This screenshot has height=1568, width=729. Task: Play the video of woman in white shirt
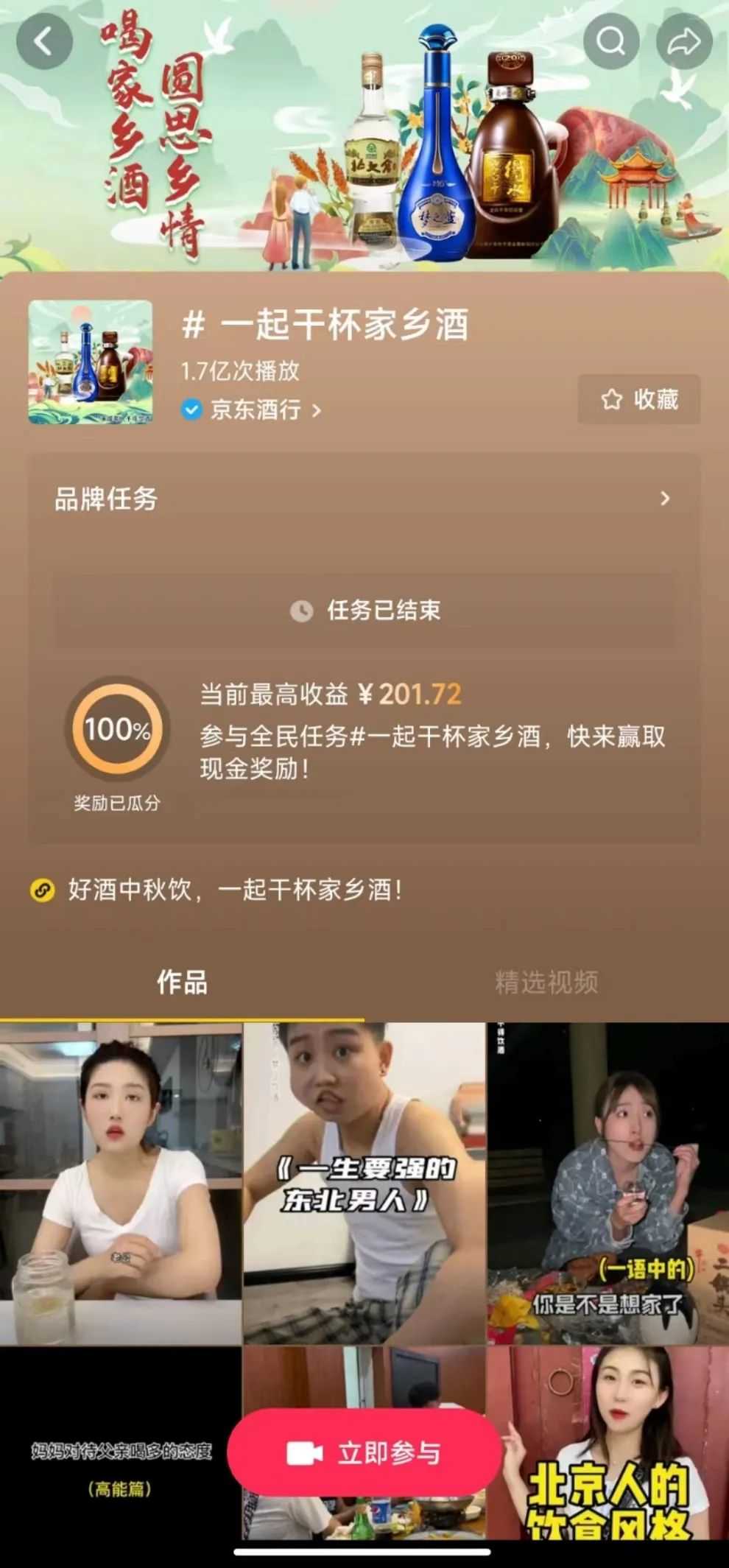point(121,1182)
